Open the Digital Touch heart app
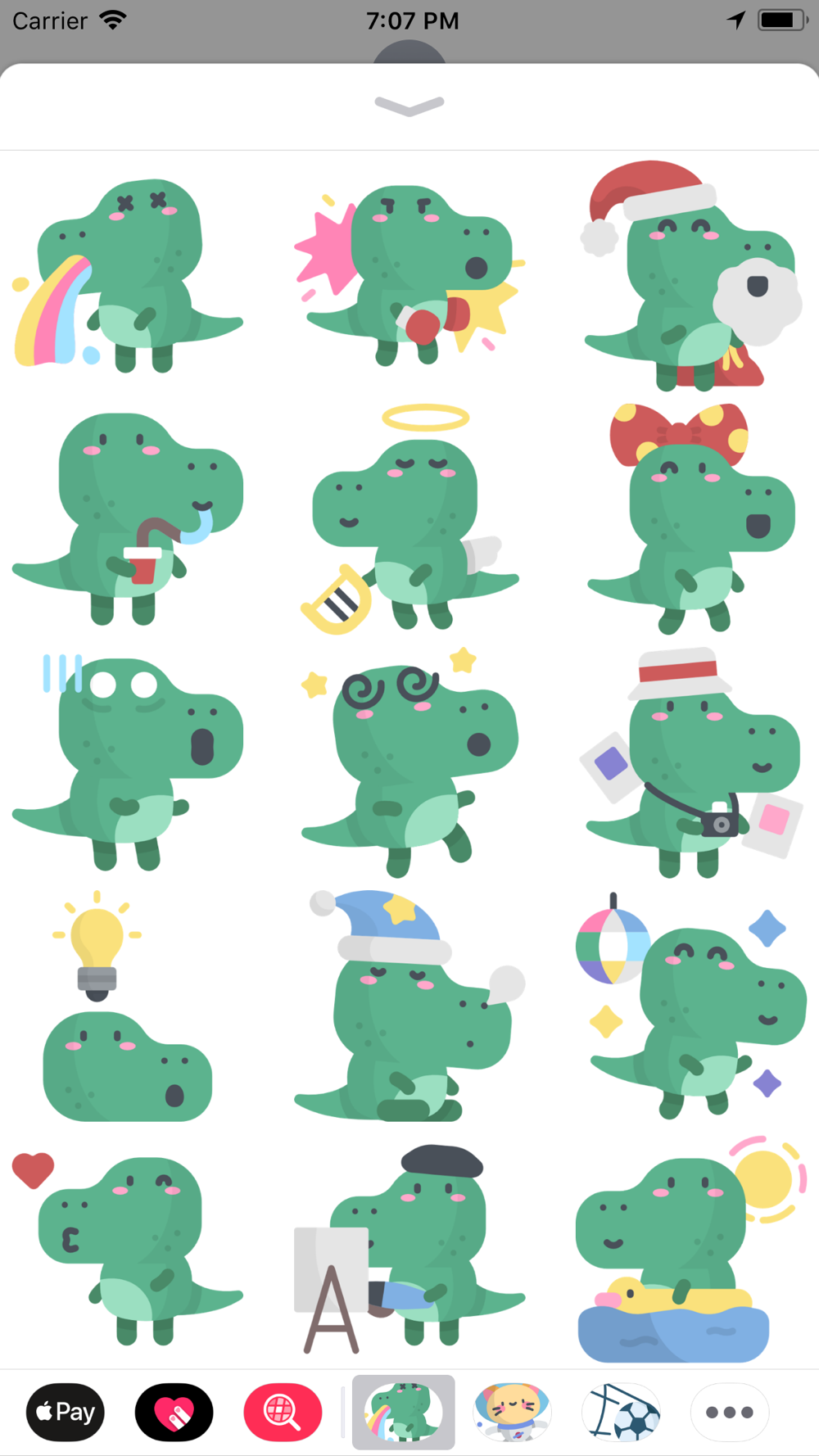The height and width of the screenshot is (1456, 819). (x=174, y=1413)
